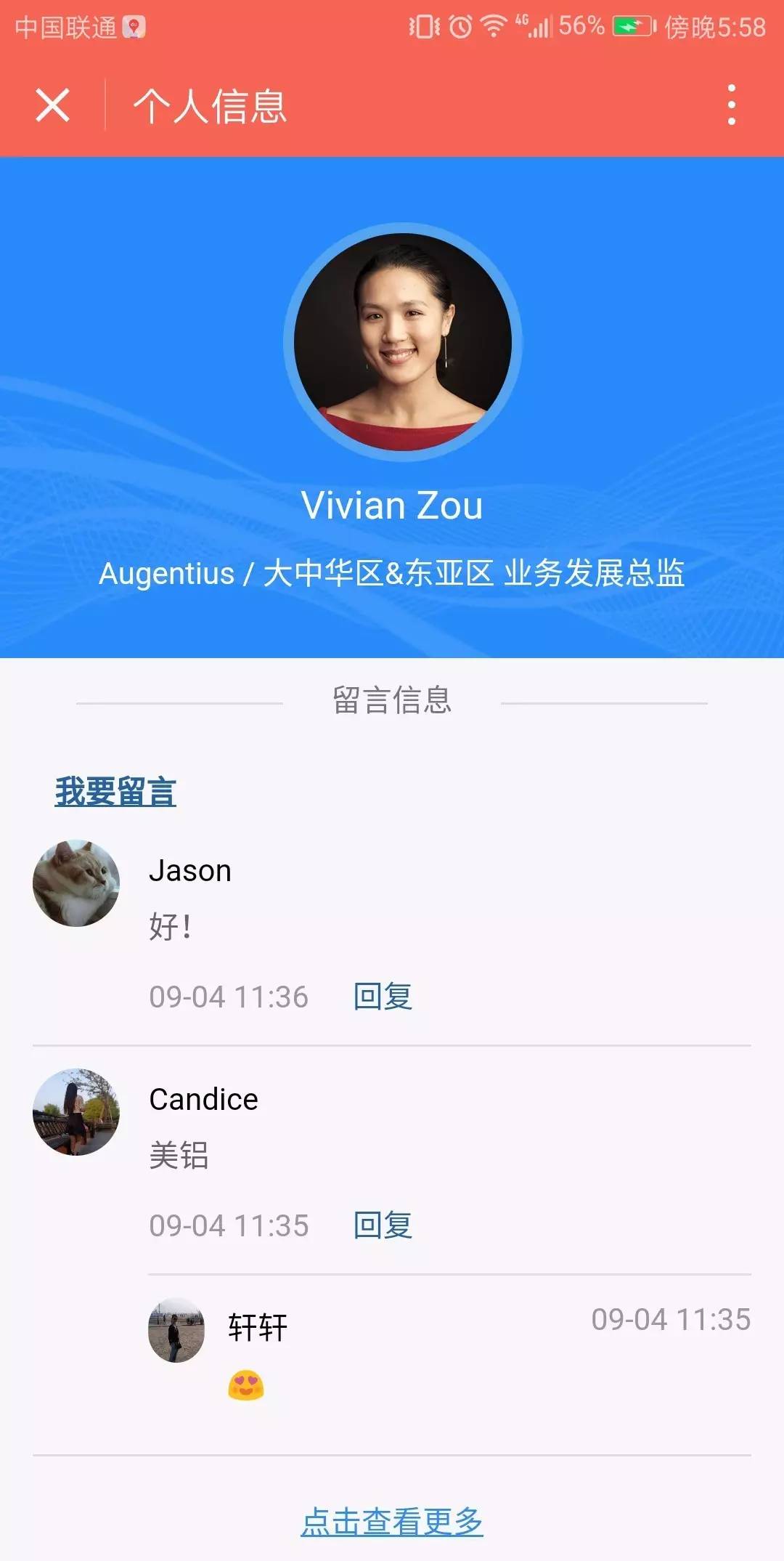Open the three-dot overflow menu

(x=731, y=105)
